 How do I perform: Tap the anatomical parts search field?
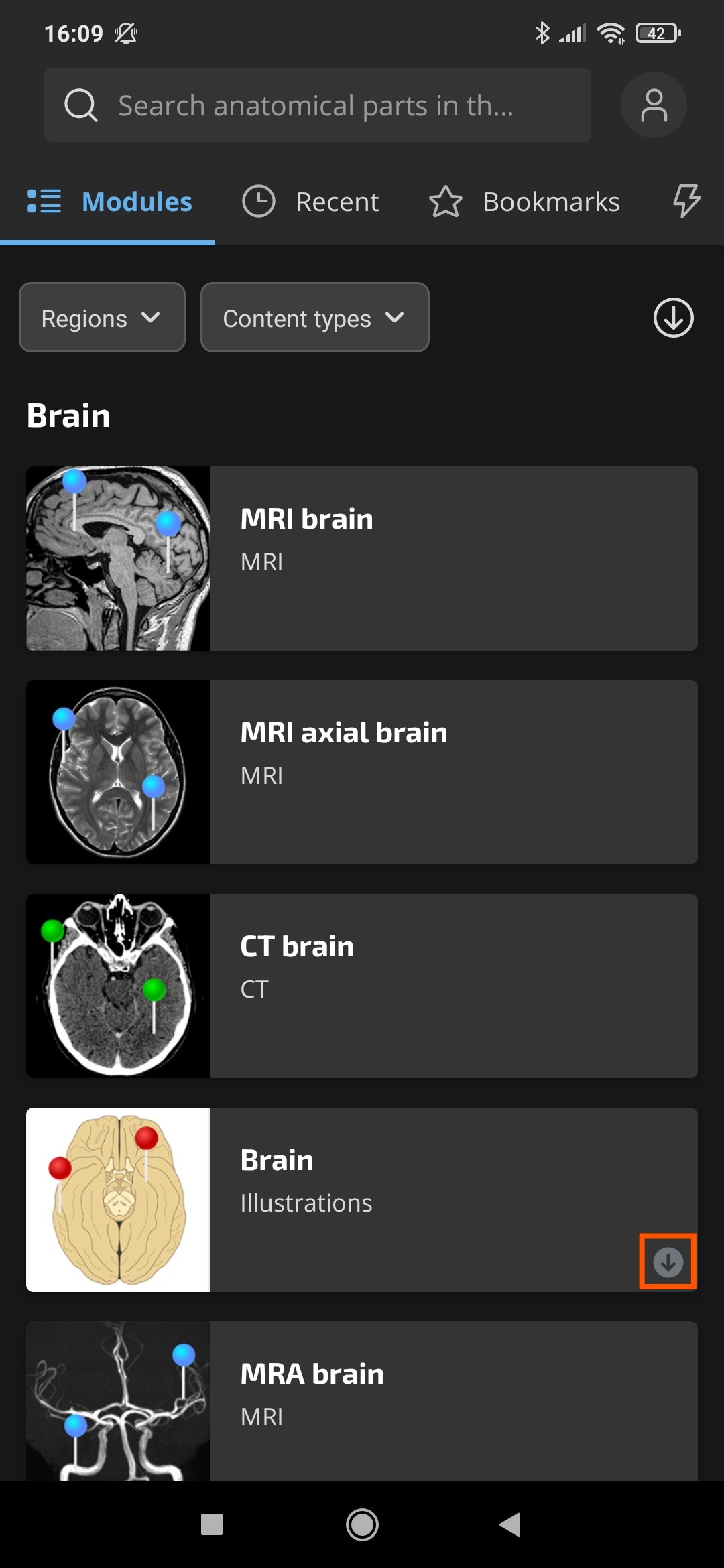tap(317, 105)
